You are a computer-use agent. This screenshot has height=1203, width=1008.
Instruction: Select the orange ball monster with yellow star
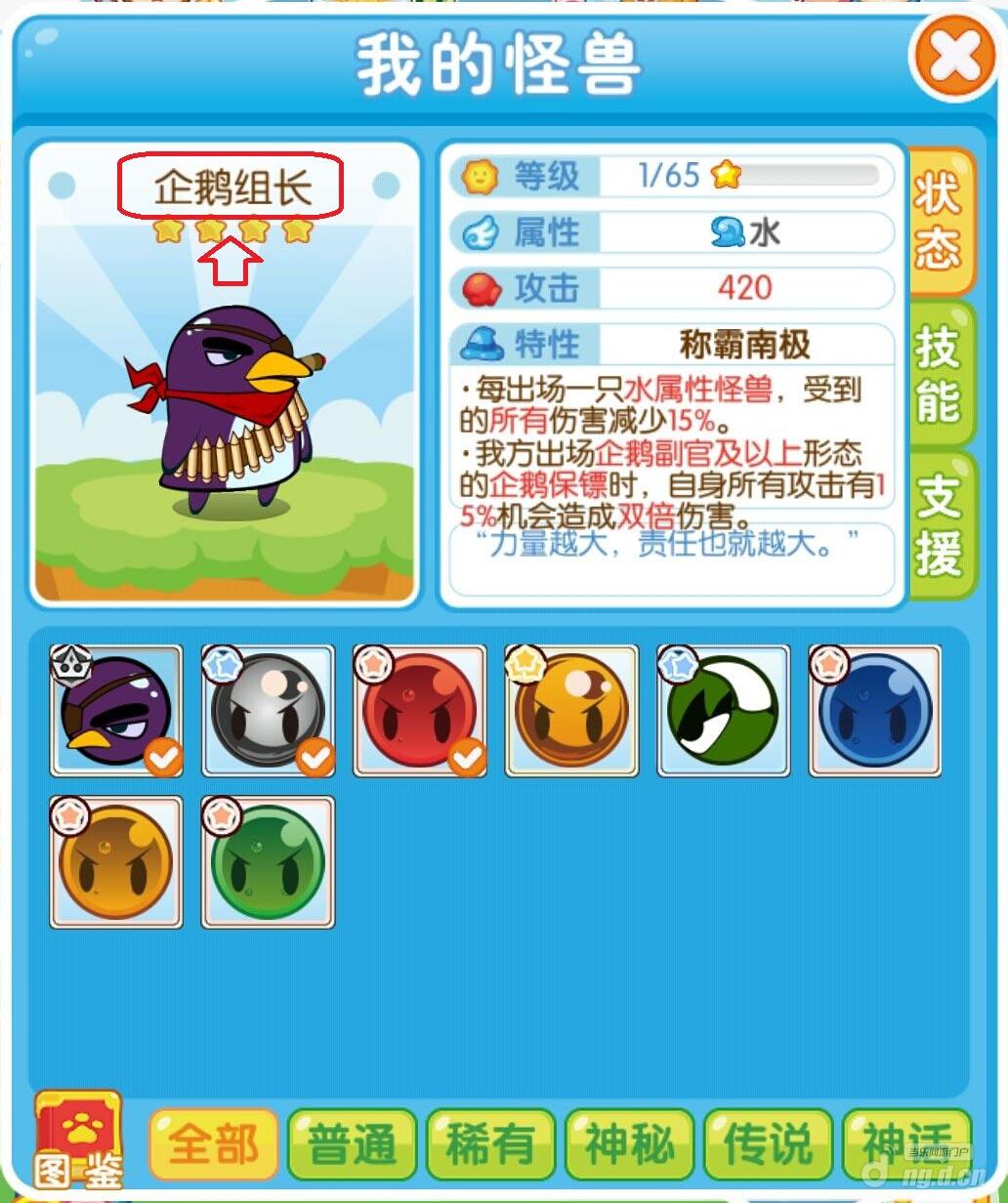pos(571,711)
